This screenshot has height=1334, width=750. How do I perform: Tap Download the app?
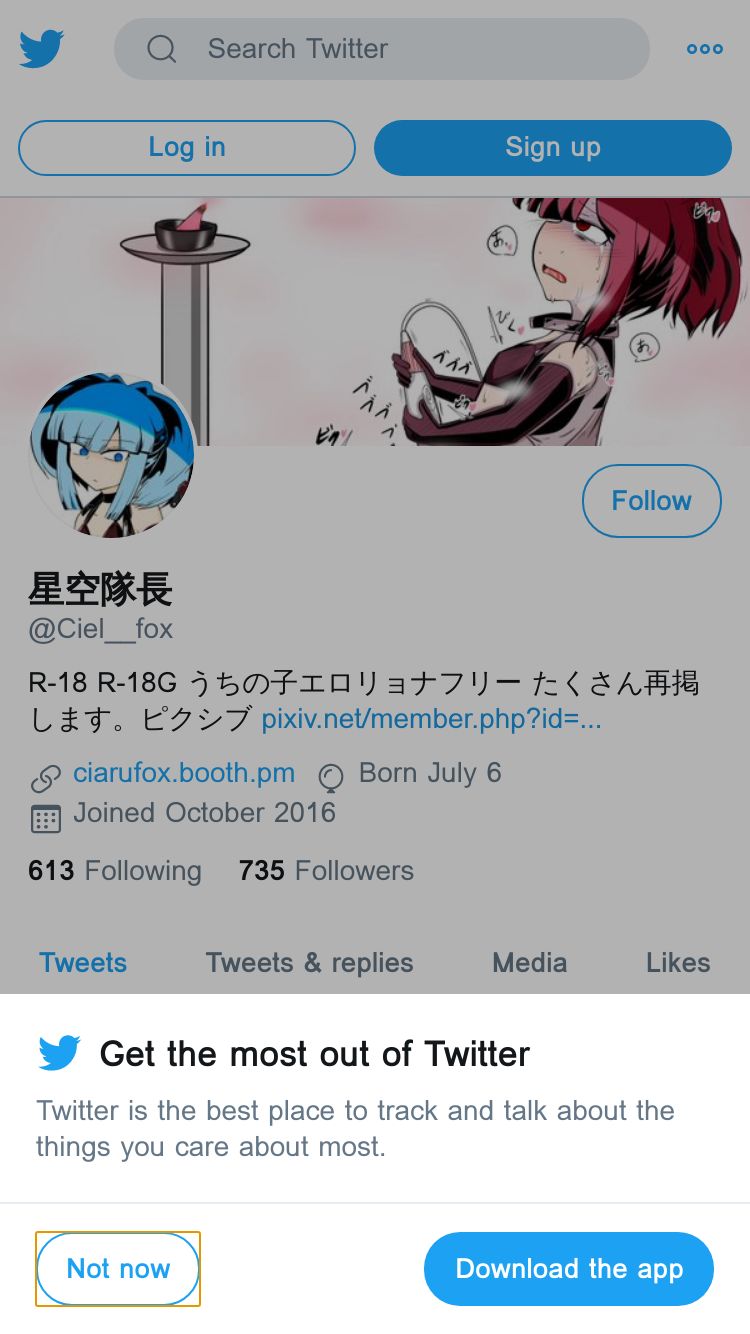pyautogui.click(x=569, y=1269)
